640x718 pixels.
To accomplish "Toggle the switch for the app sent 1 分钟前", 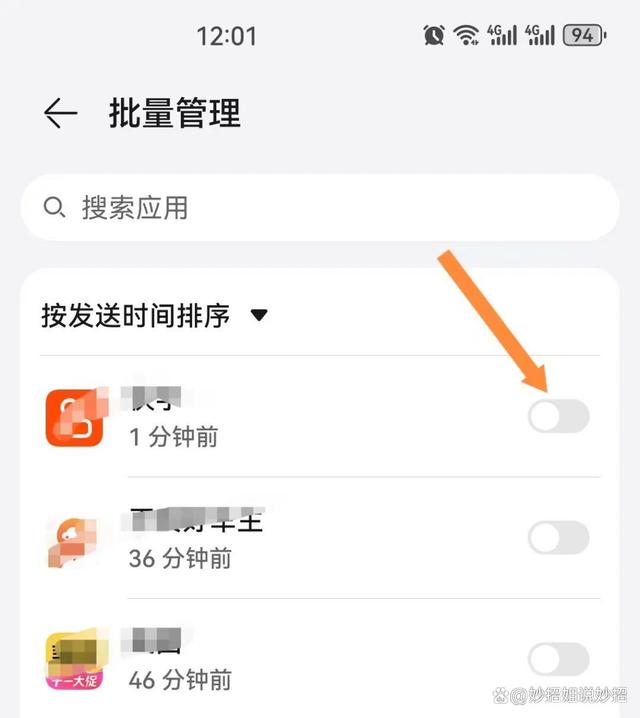I will [558, 416].
